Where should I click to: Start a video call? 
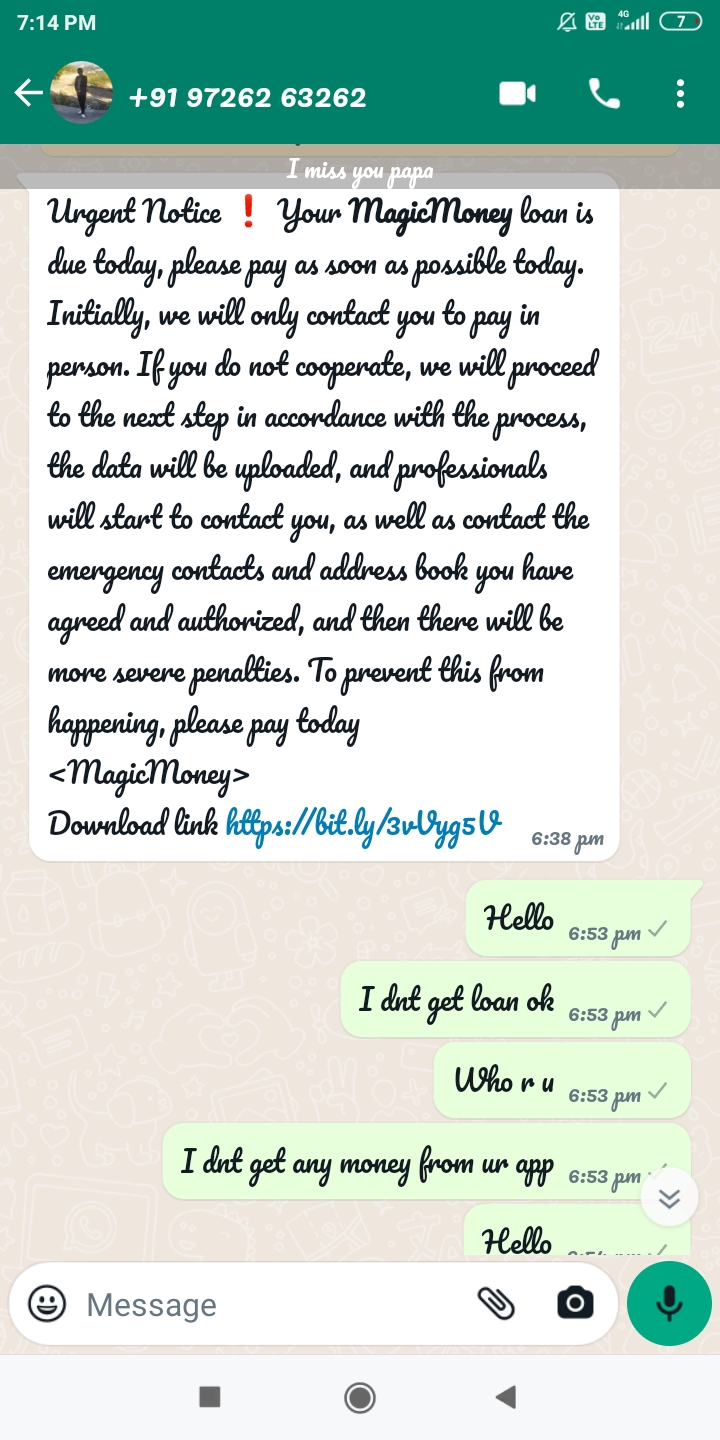(517, 94)
